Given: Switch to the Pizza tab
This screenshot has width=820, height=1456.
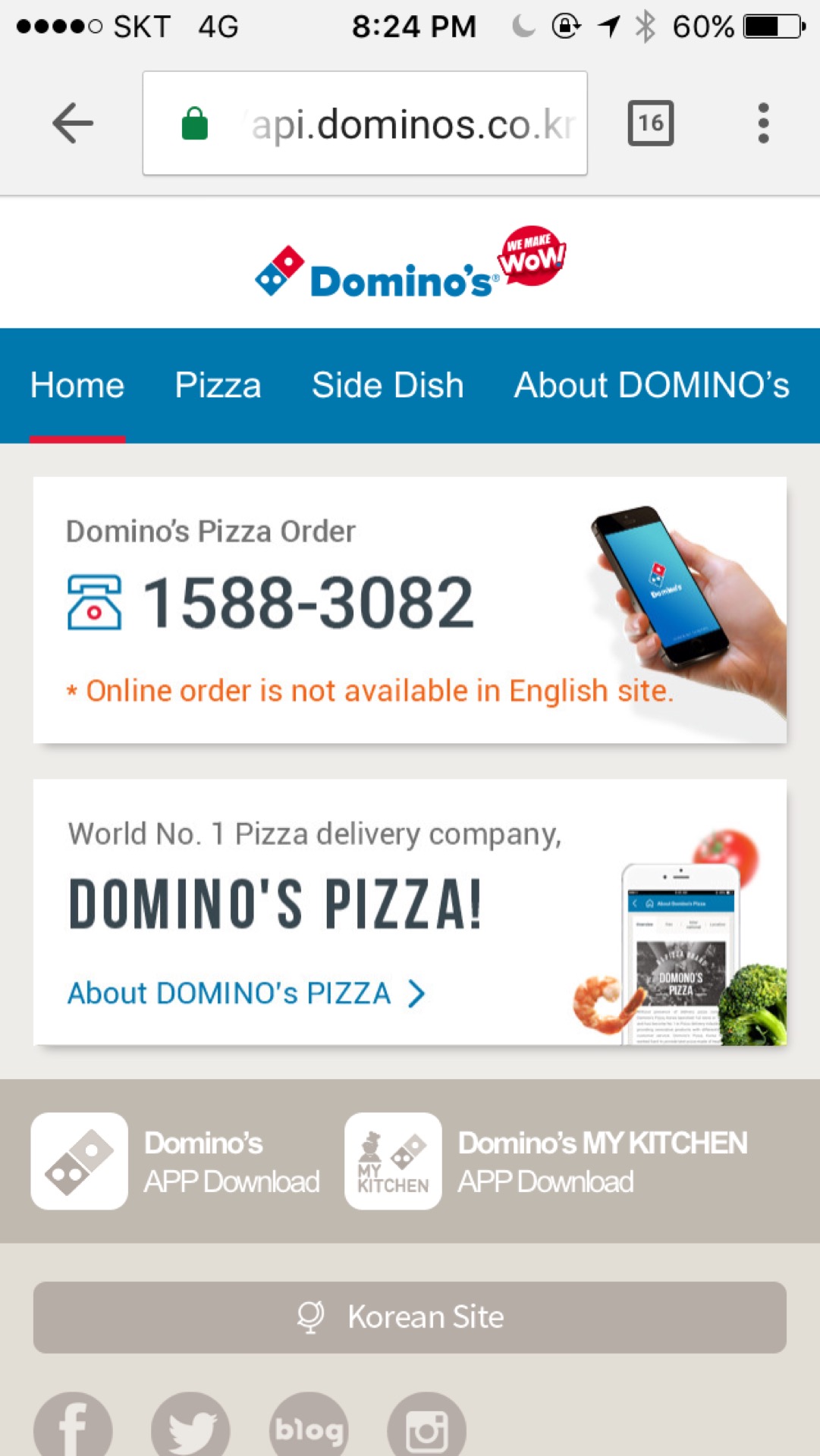Looking at the screenshot, I should pyautogui.click(x=218, y=385).
